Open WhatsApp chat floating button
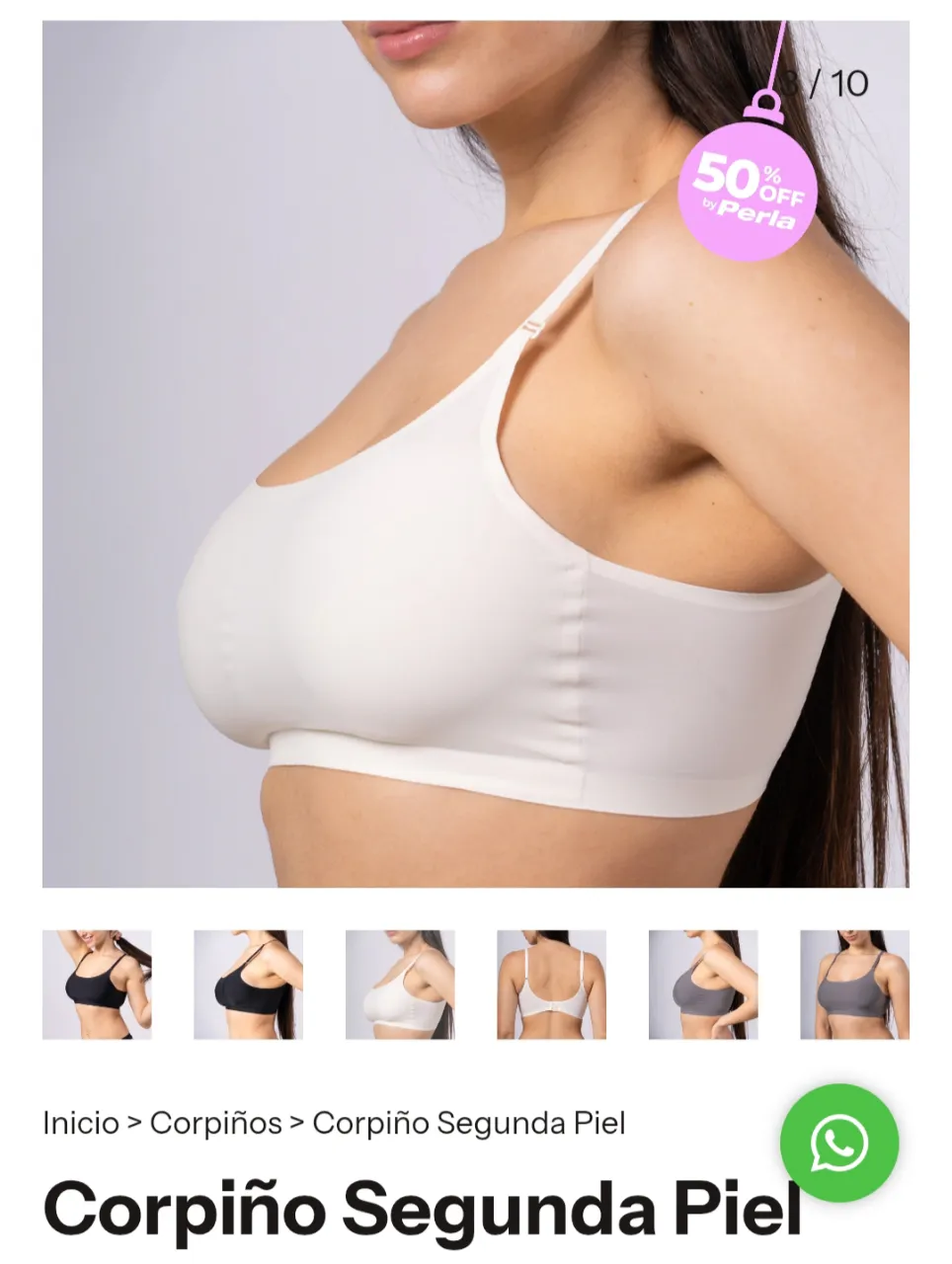Viewport: 952px width, 1264px height. [x=838, y=1143]
